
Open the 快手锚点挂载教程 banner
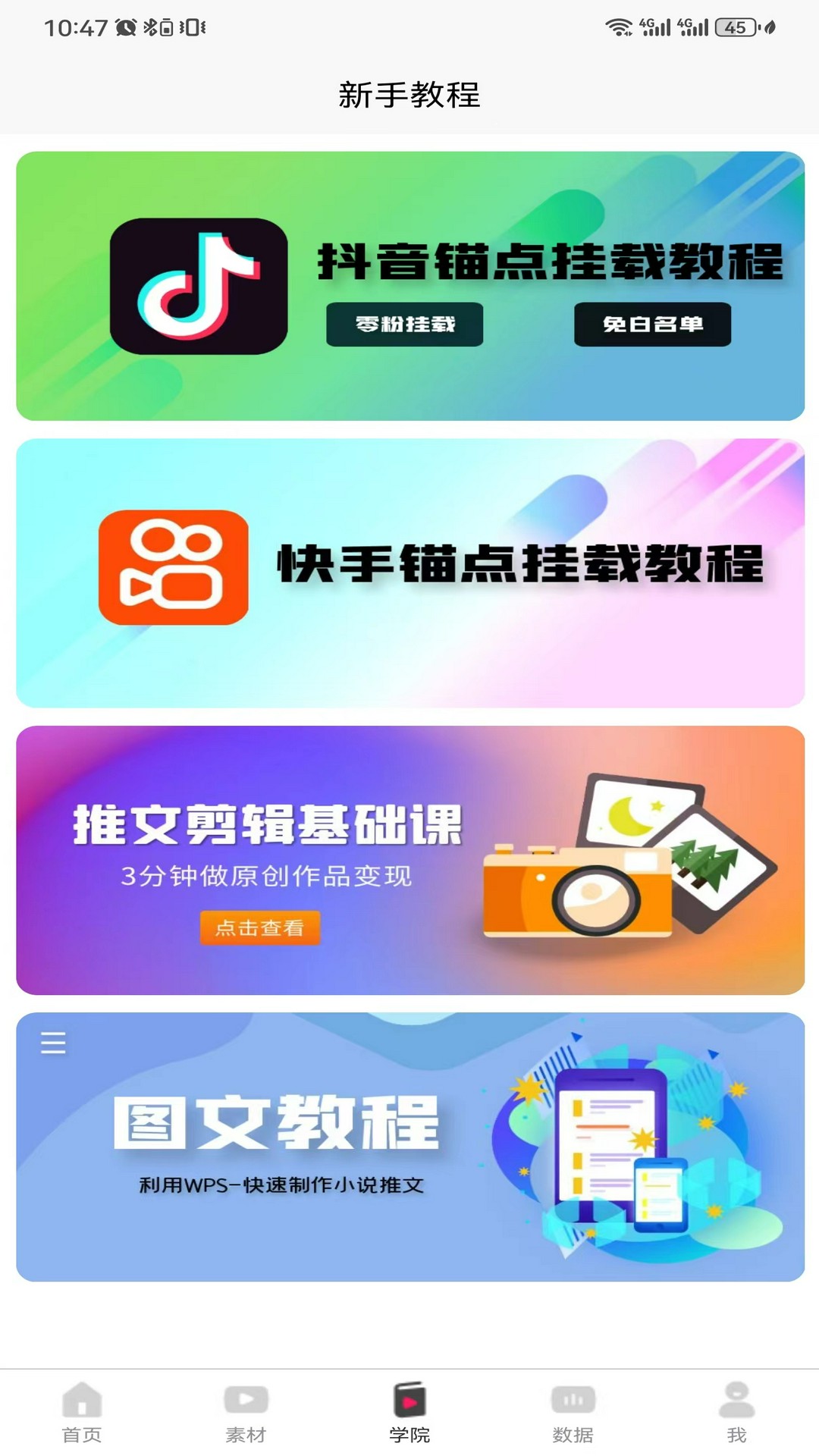409,573
